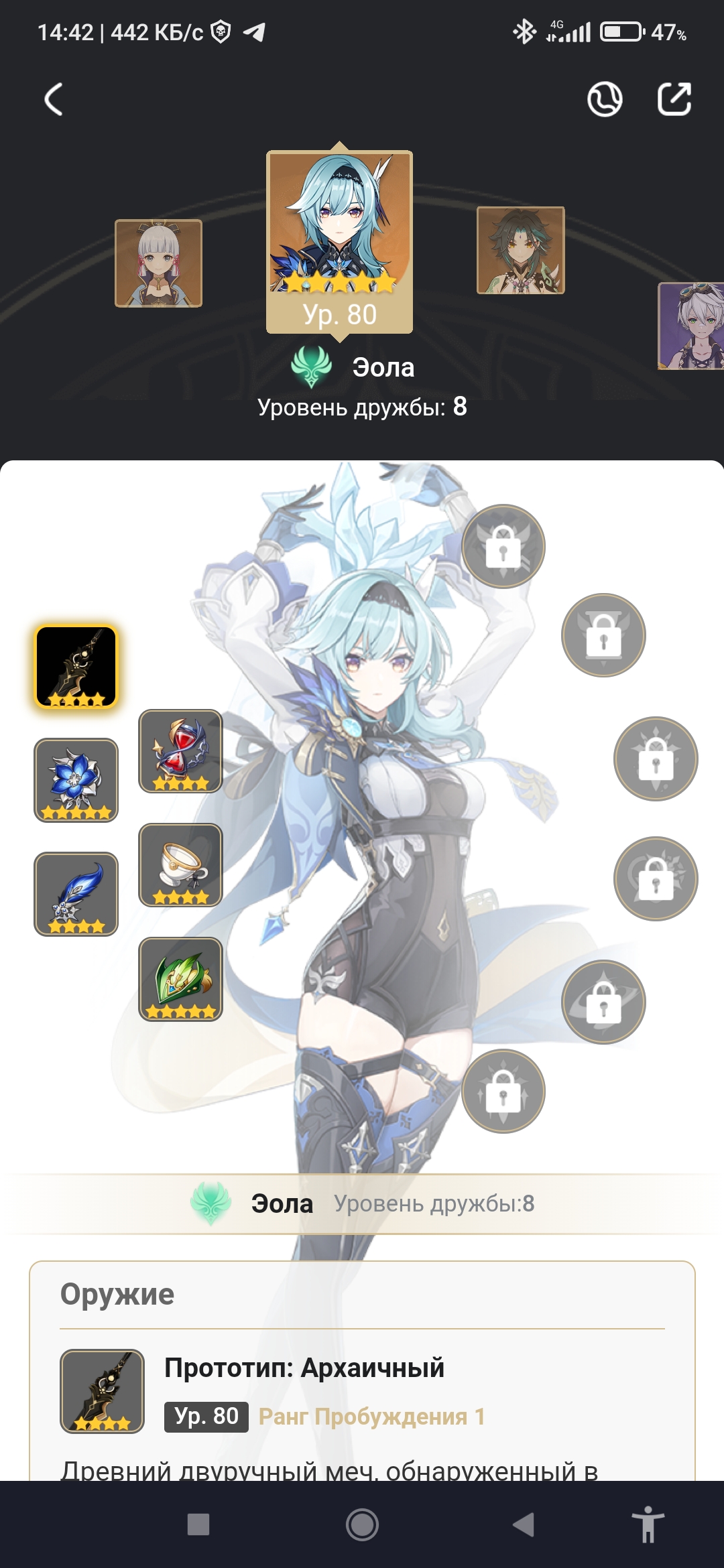Tap the round chart icon beside share
The width and height of the screenshot is (724, 1568).
[605, 99]
